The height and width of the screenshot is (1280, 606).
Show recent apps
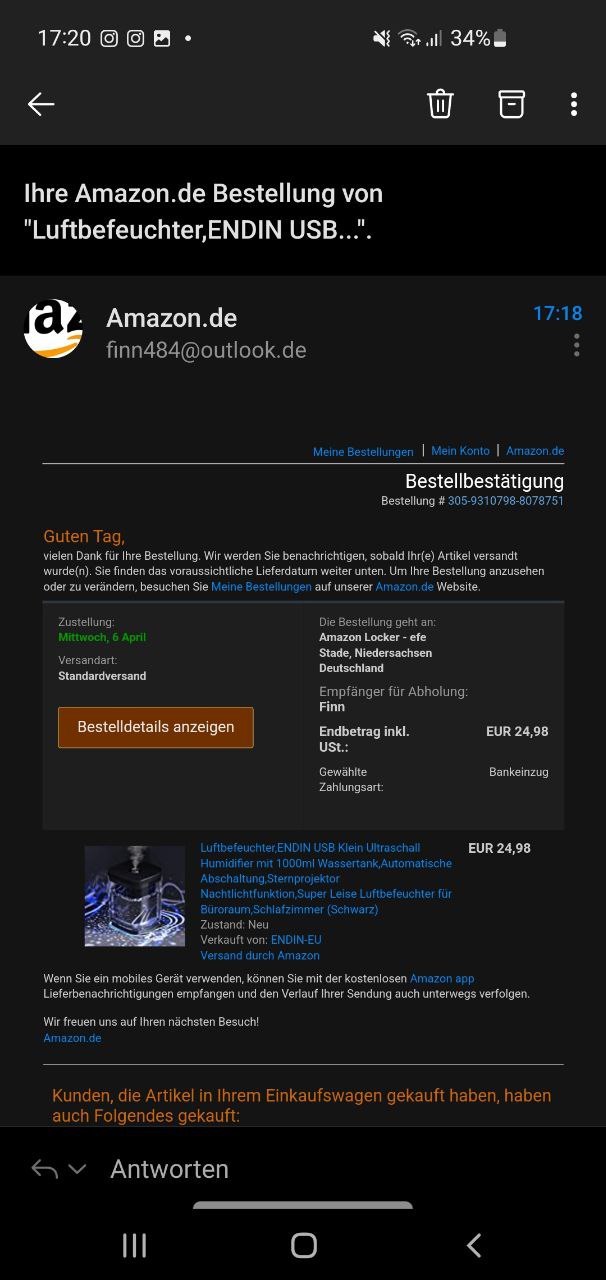(134, 1245)
